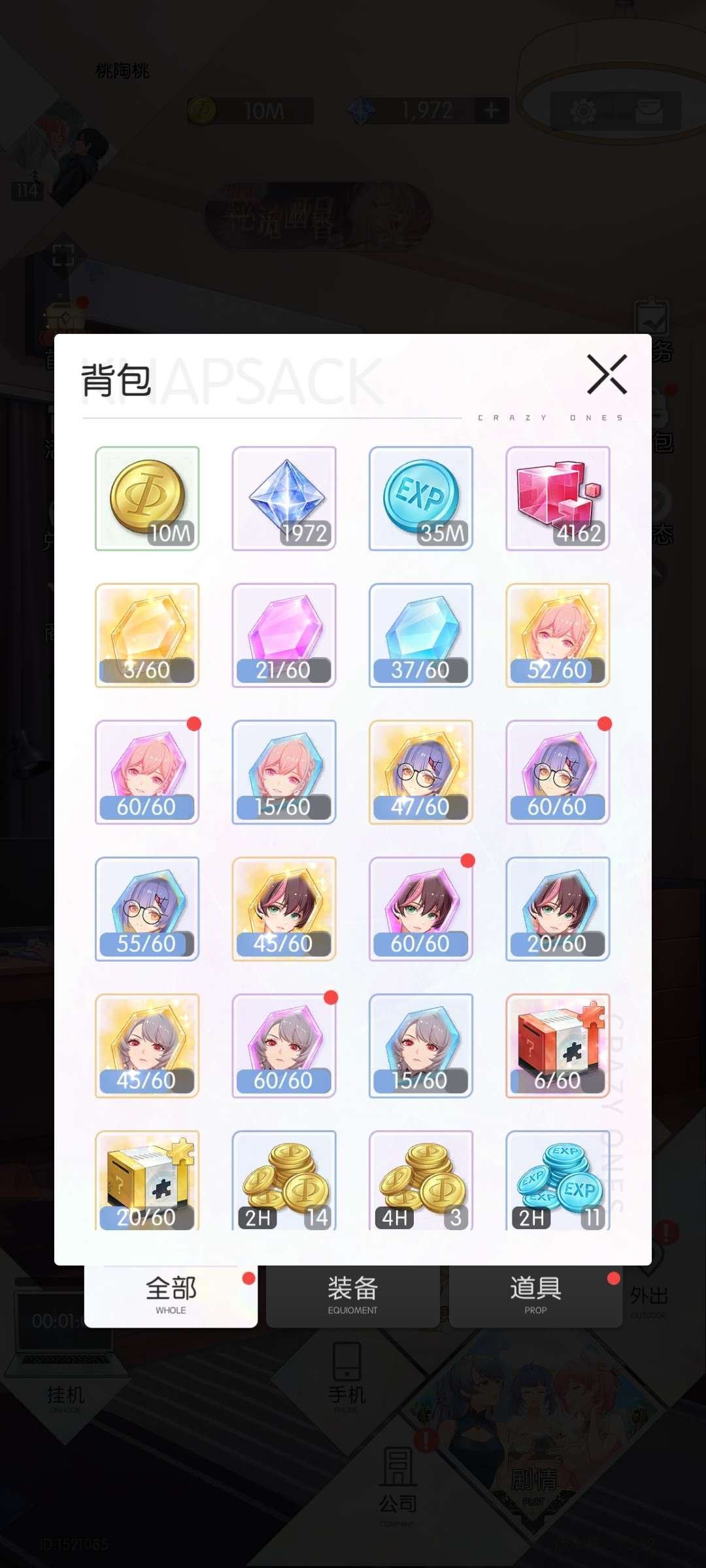The width and height of the screenshot is (706, 1568).
Task: Switch to the 全部 WHOLE tab
Action: (171, 1296)
